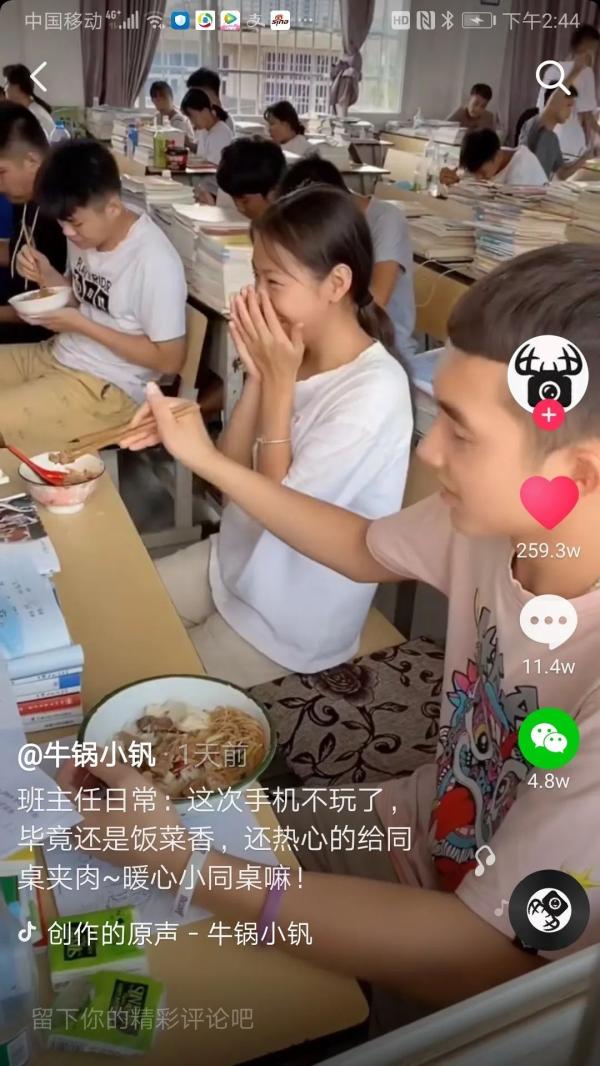Open search with the magnifier icon
The image size is (600, 1066).
point(552,77)
